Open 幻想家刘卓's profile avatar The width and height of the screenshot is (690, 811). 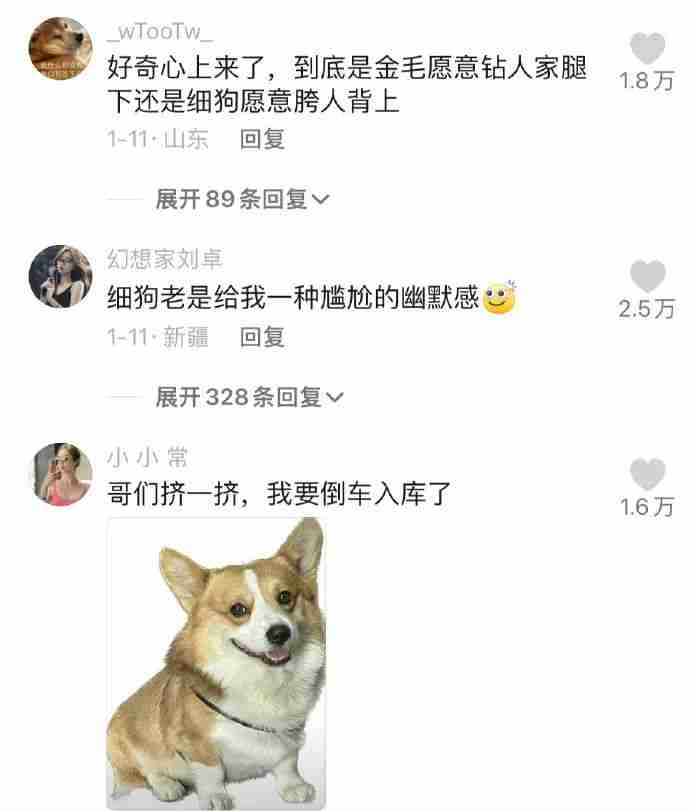[x=60, y=276]
